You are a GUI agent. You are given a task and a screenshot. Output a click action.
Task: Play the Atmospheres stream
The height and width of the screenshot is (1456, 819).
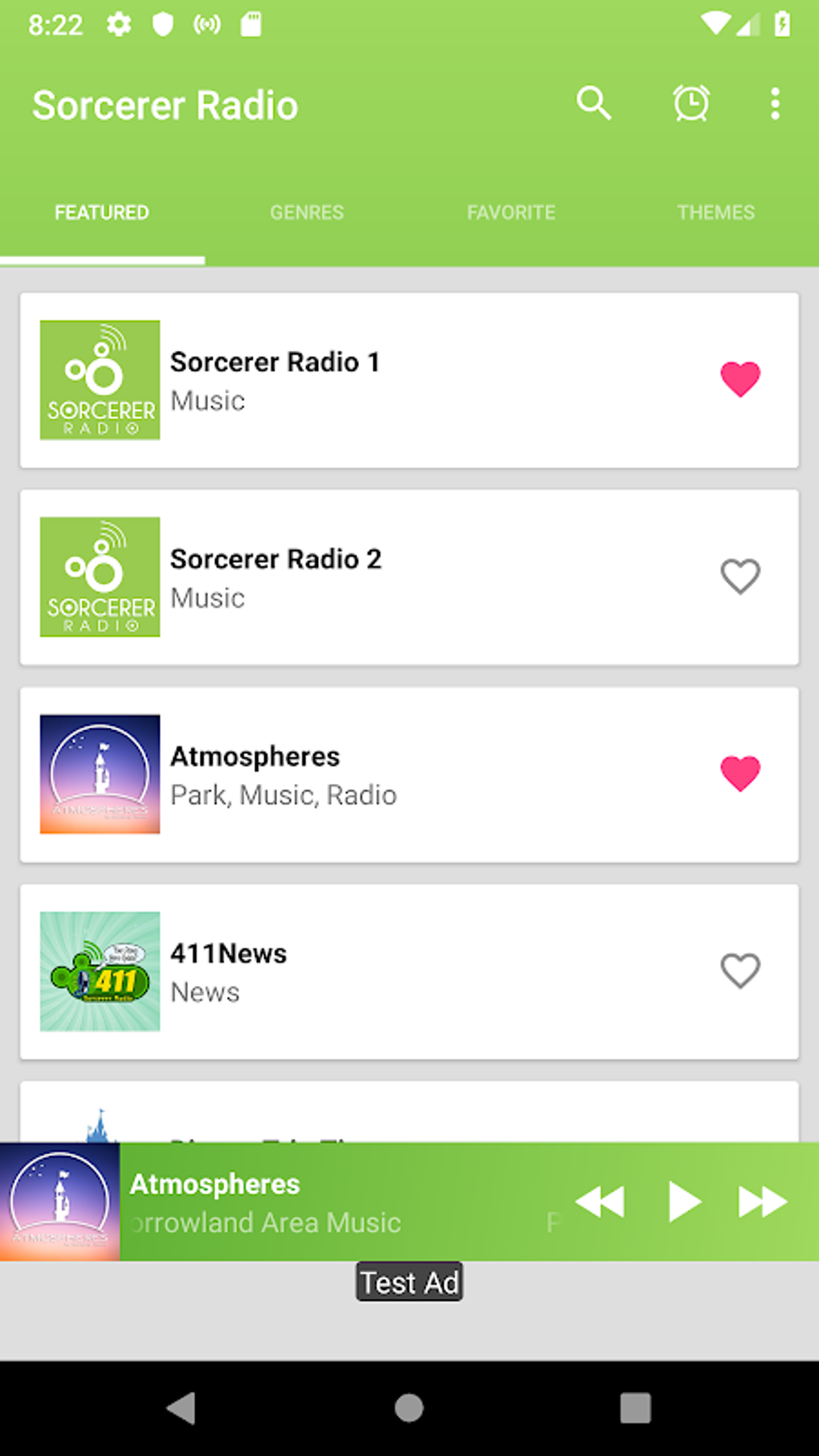pyautogui.click(x=683, y=1201)
